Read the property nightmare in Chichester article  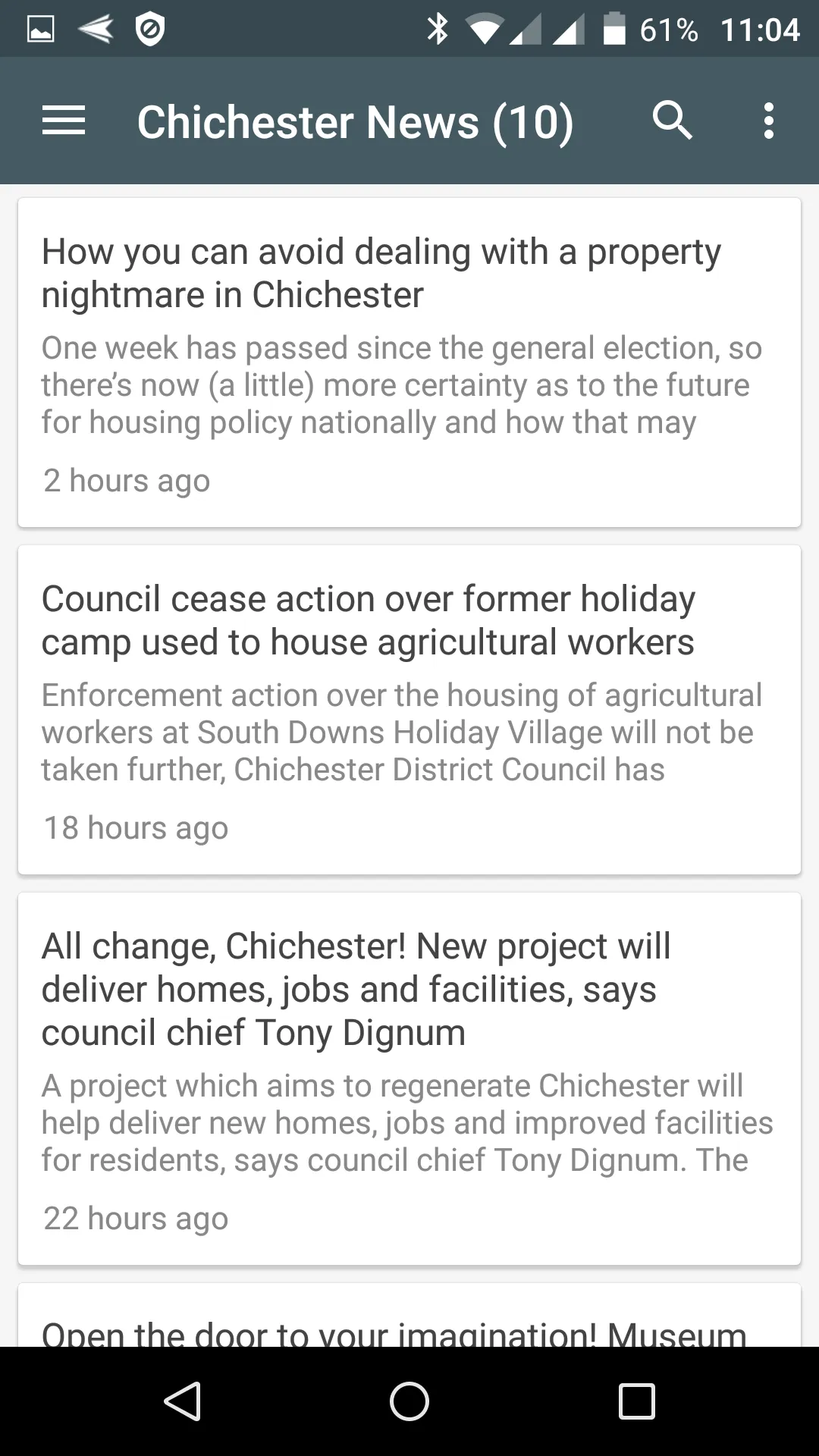[409, 362]
